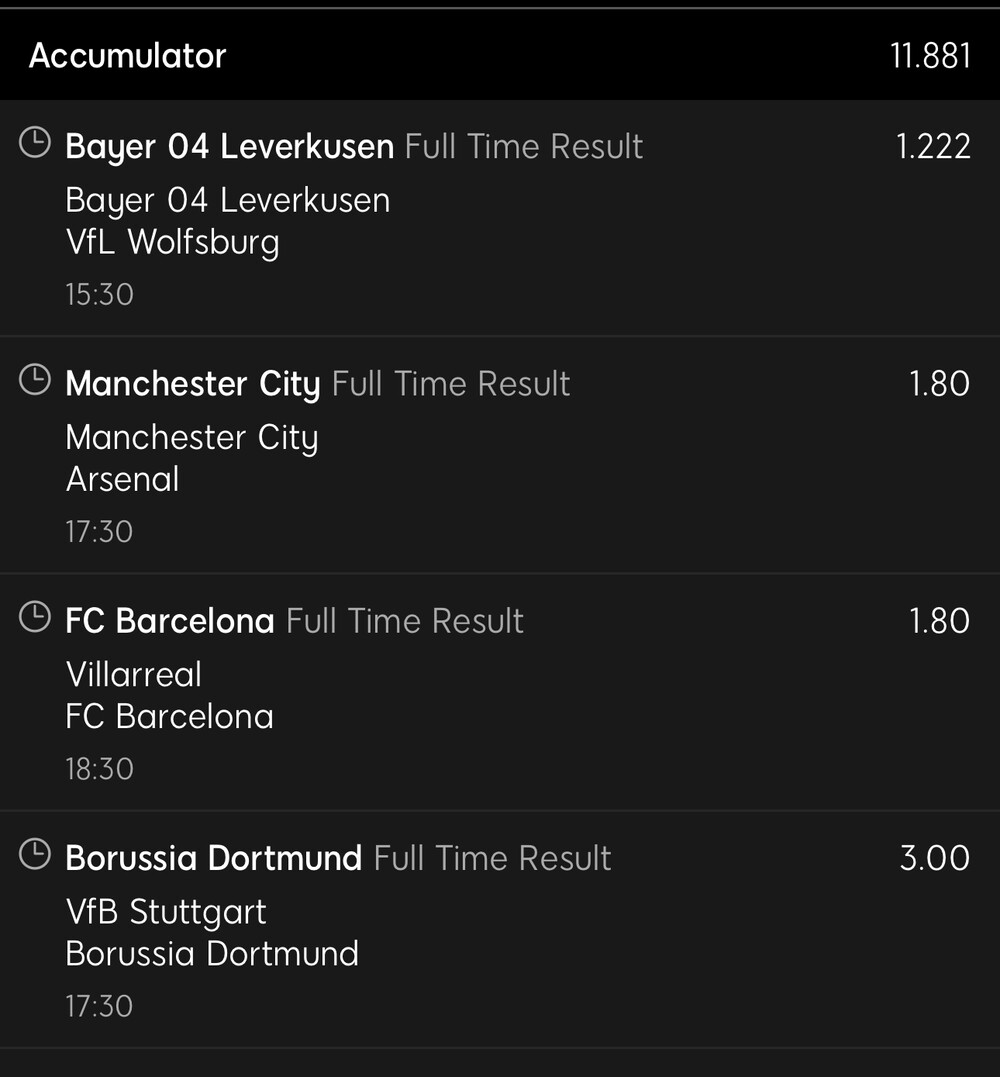Image resolution: width=1000 pixels, height=1077 pixels.
Task: Open the Villarreal vs FC Barcelona selection
Action: pos(500,692)
